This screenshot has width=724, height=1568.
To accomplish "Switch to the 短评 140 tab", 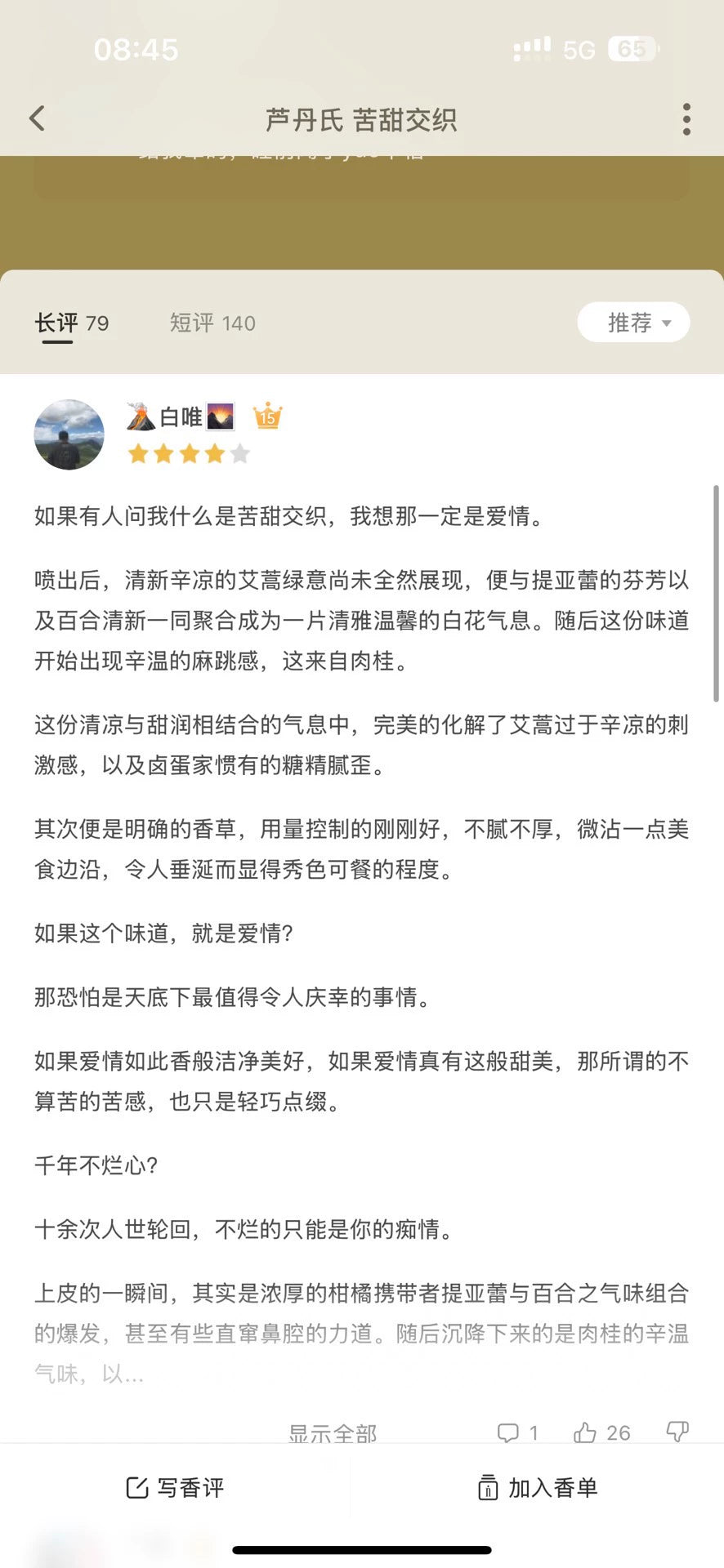I will (x=212, y=323).
